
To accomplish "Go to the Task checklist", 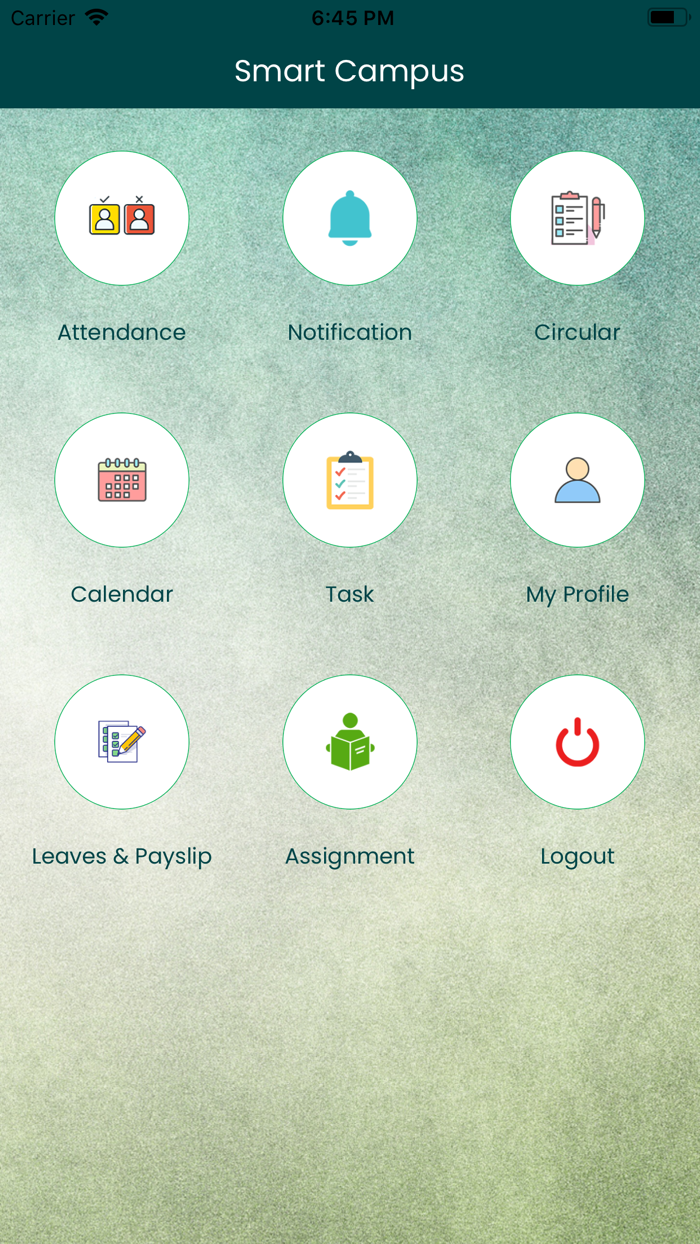I will click(x=350, y=480).
